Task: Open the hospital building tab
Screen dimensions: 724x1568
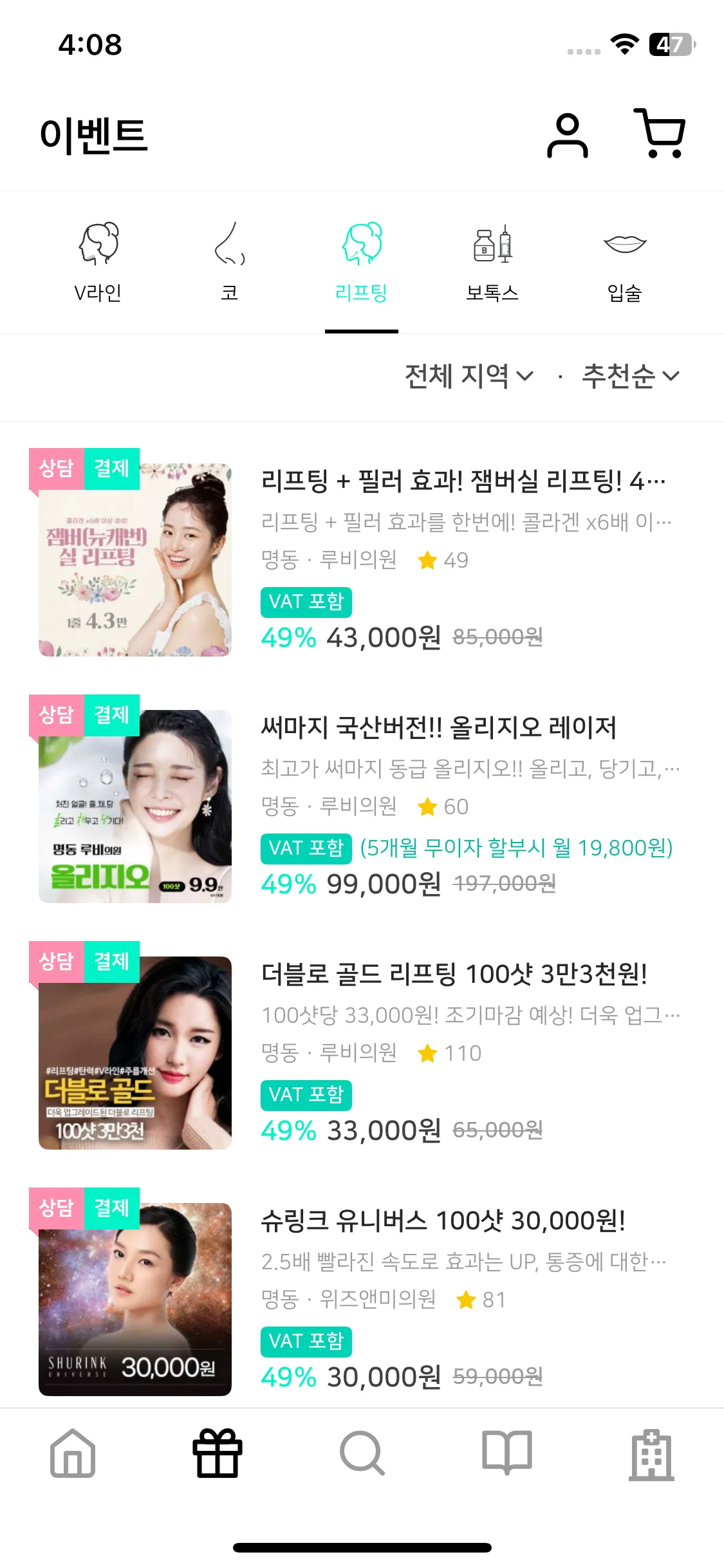Action: [651, 1455]
